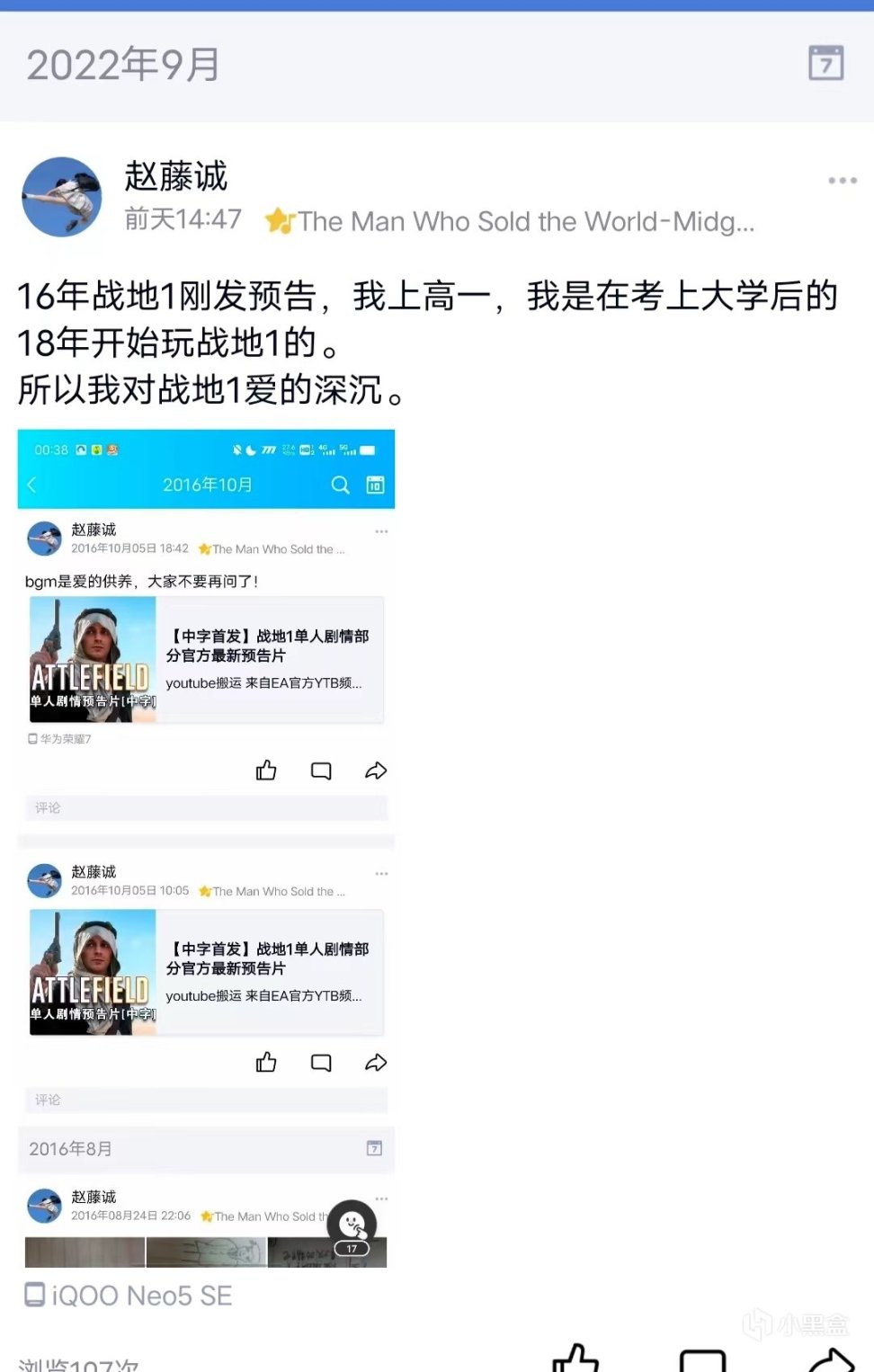874x1372 pixels.
Task: Open The Man Who Sold the World link
Action: pos(525,221)
